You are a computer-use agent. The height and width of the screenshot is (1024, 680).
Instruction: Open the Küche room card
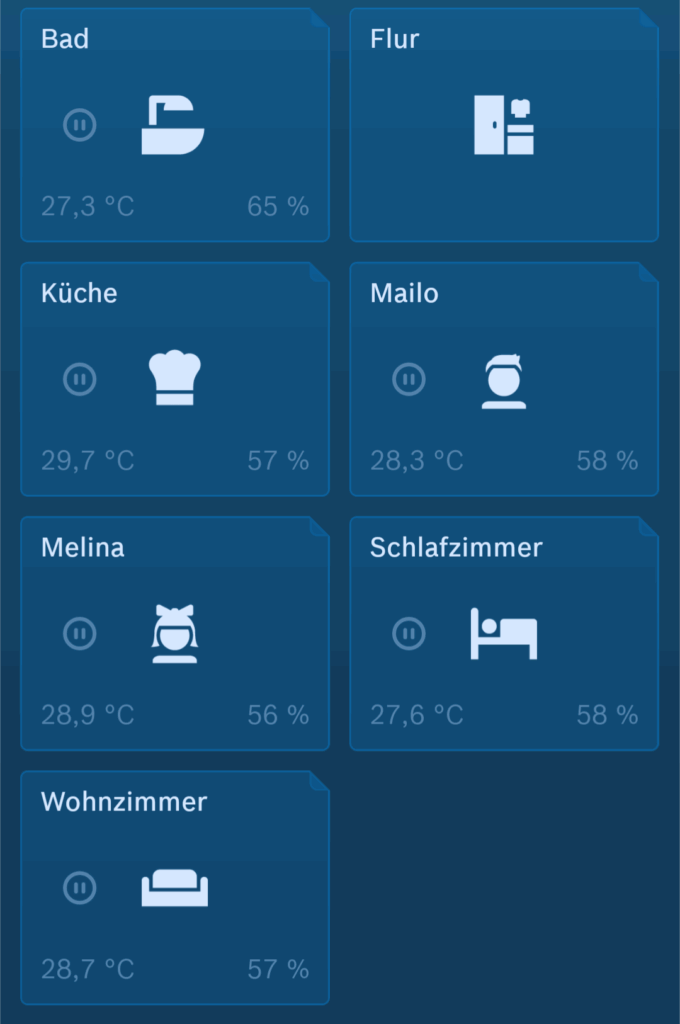pos(175,379)
